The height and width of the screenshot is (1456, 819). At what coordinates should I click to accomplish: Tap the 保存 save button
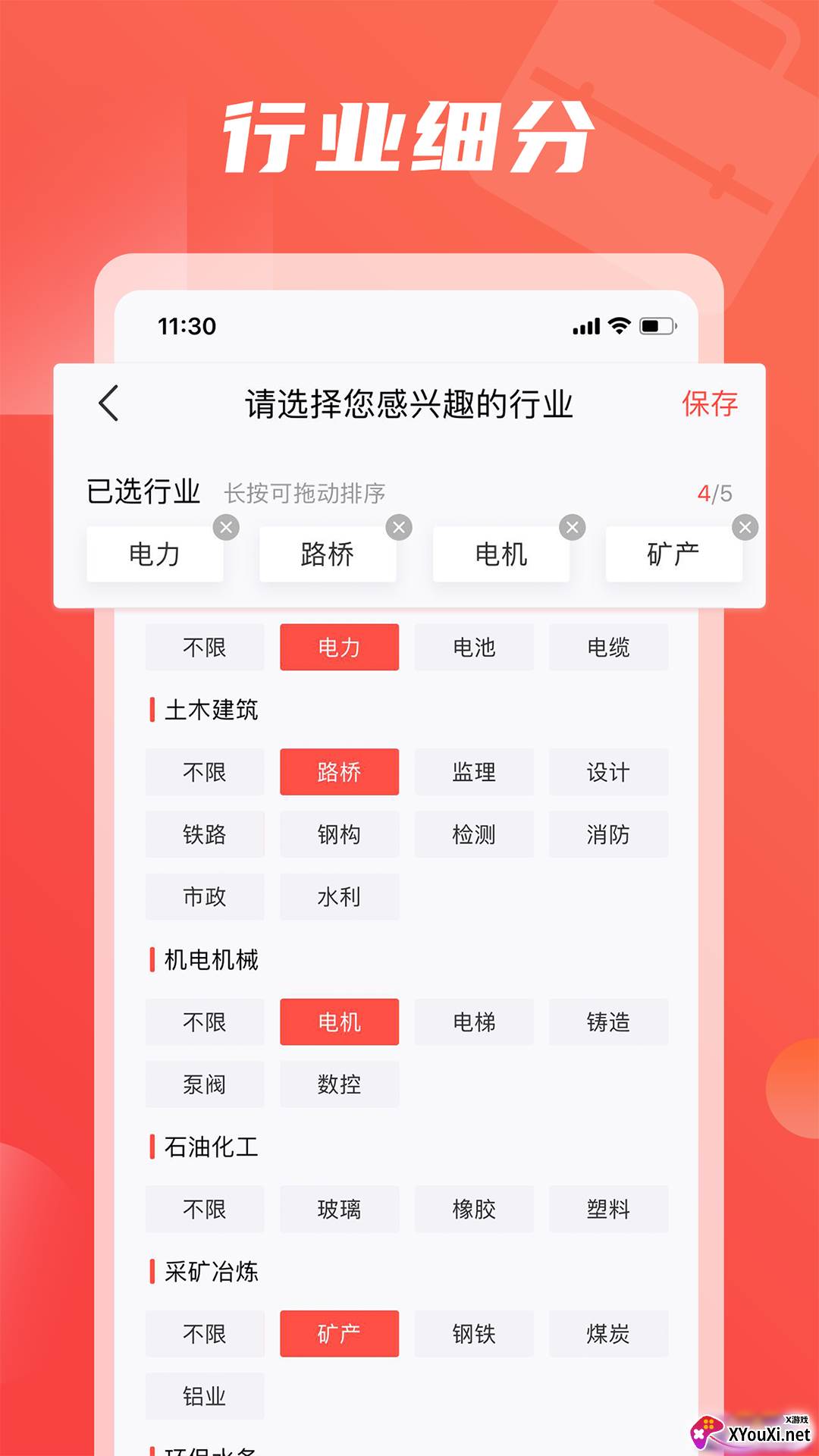710,406
